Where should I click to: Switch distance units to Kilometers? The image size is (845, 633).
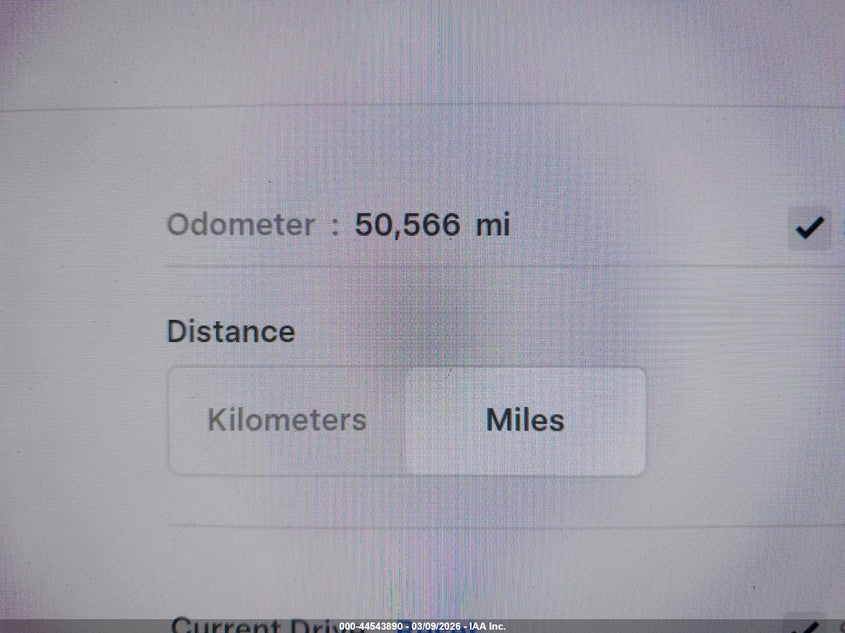coord(287,420)
